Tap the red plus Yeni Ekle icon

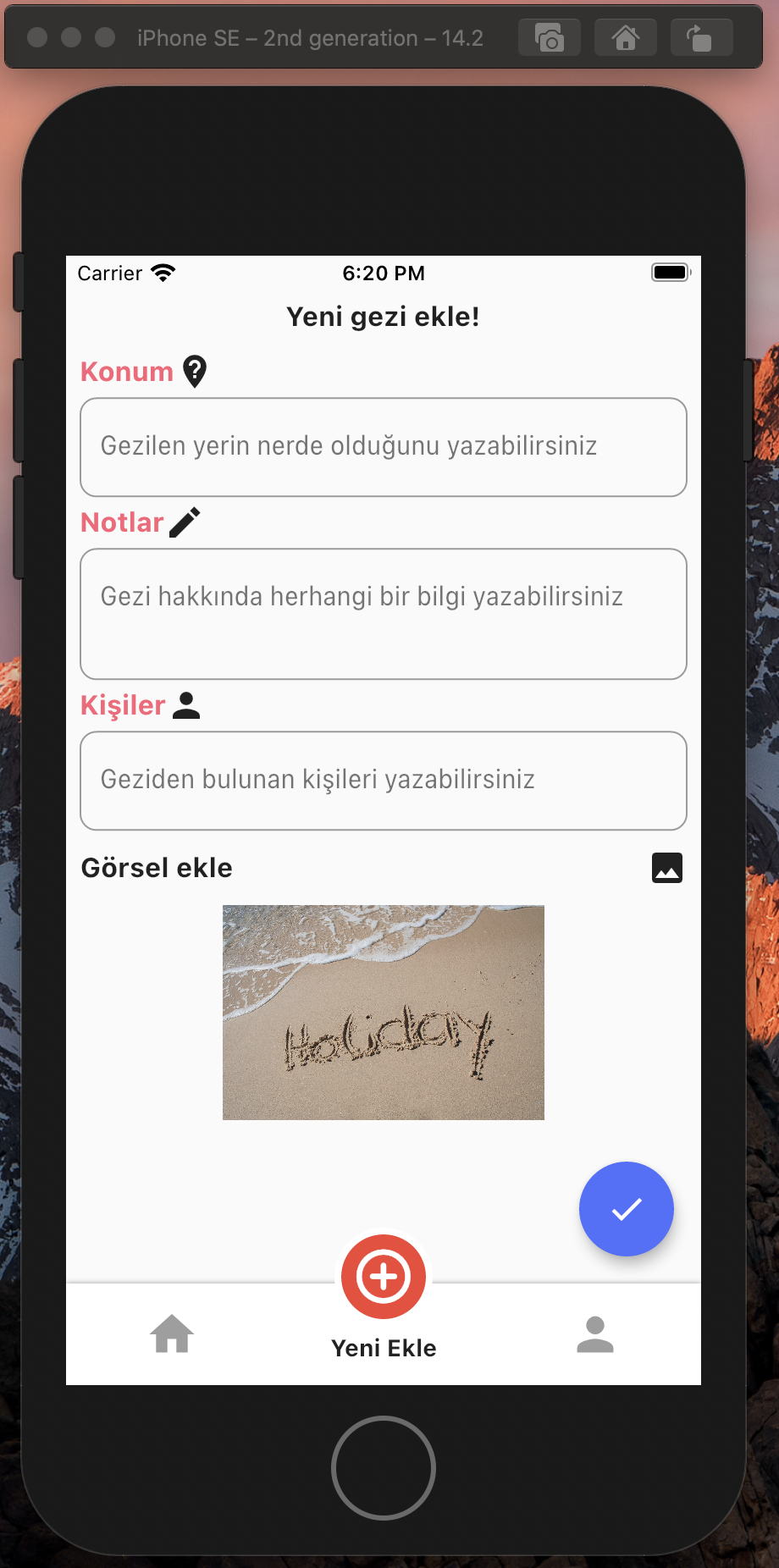(384, 1276)
